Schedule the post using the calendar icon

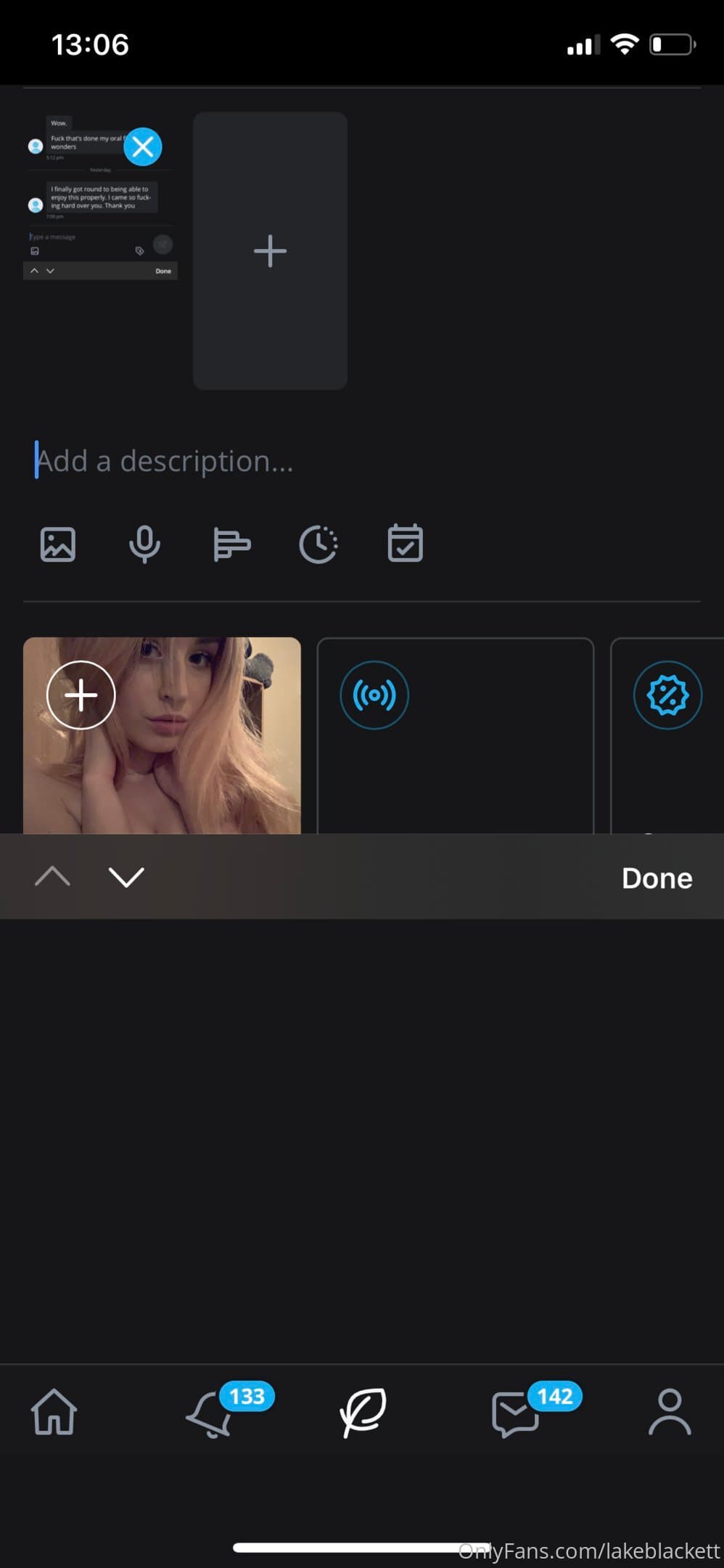(405, 544)
